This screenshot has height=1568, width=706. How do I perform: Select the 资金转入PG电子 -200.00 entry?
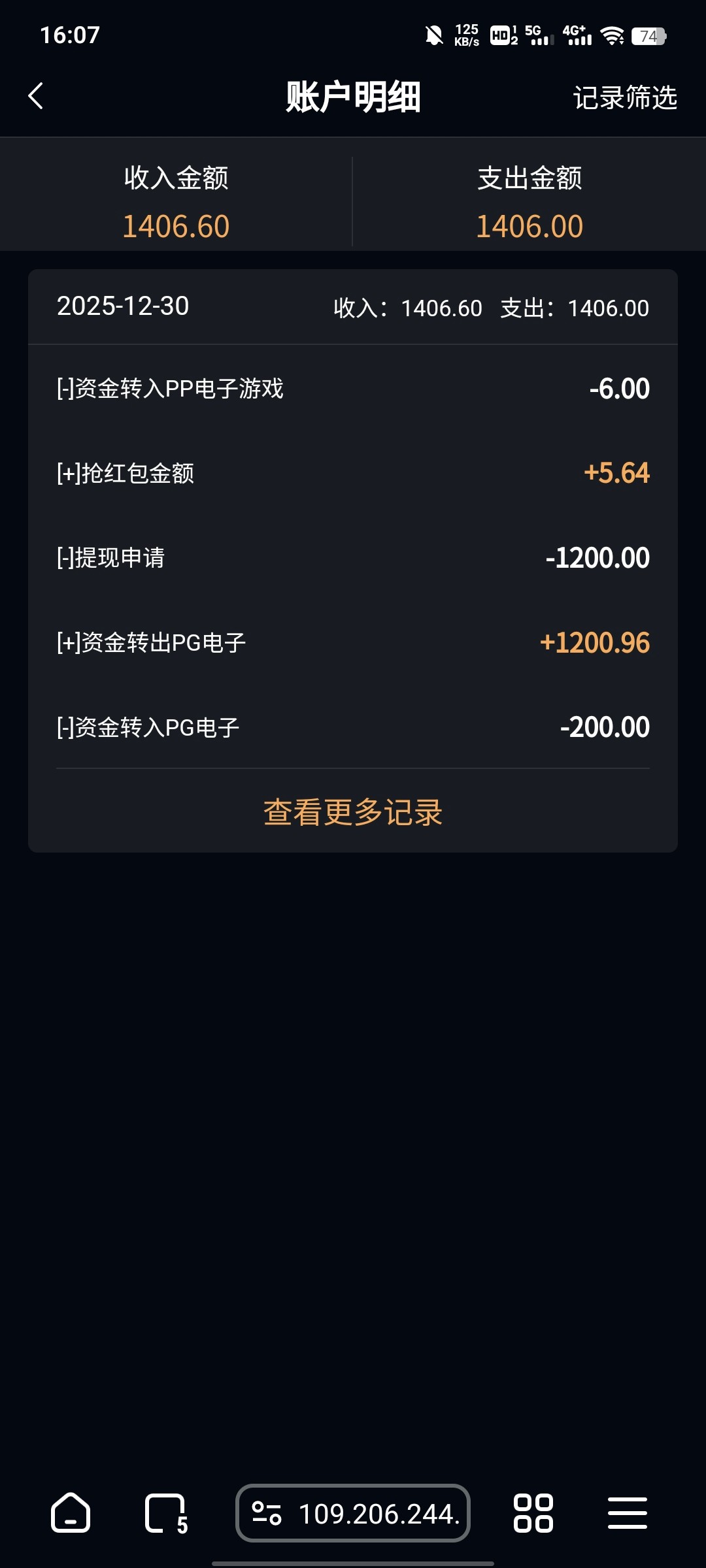(353, 726)
